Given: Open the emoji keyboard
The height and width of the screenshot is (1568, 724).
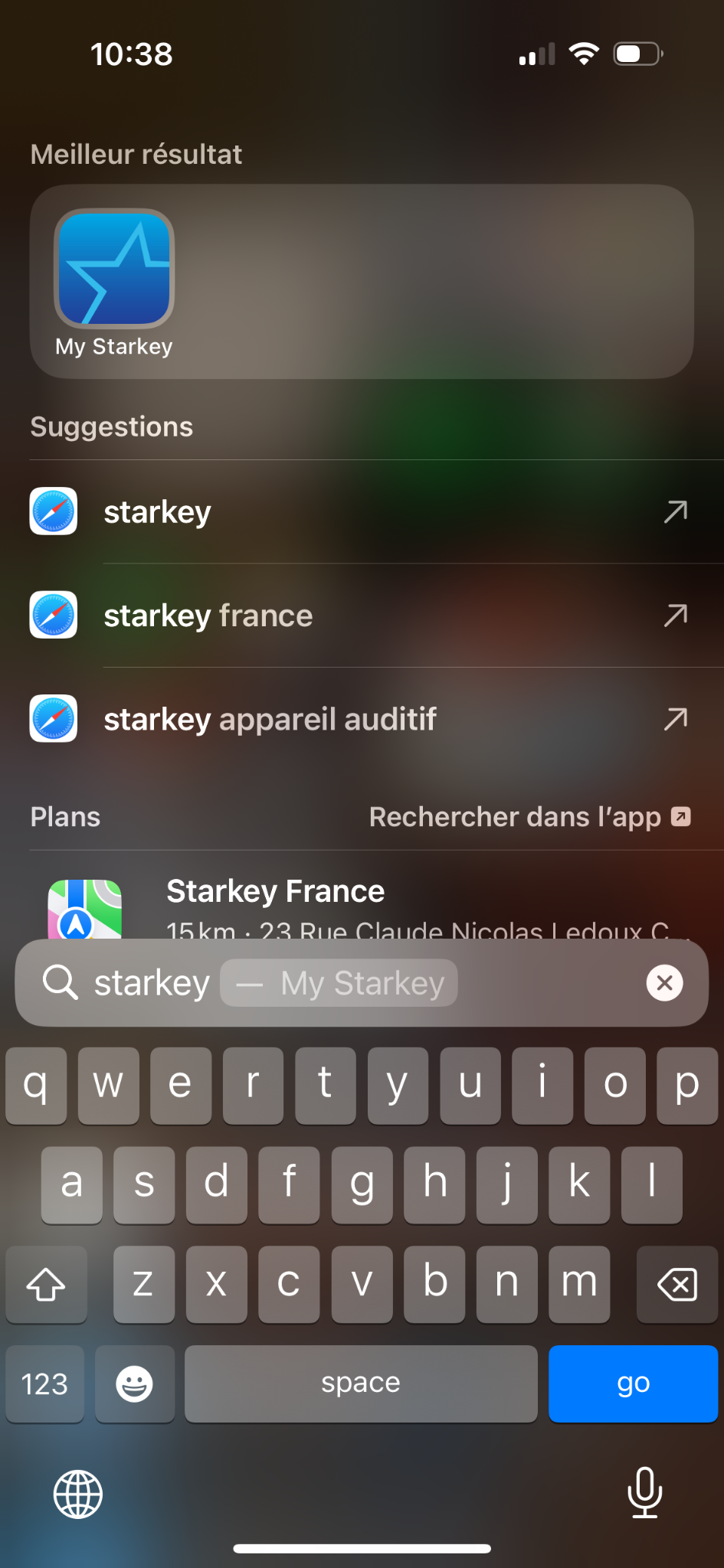Looking at the screenshot, I should click(x=134, y=1383).
